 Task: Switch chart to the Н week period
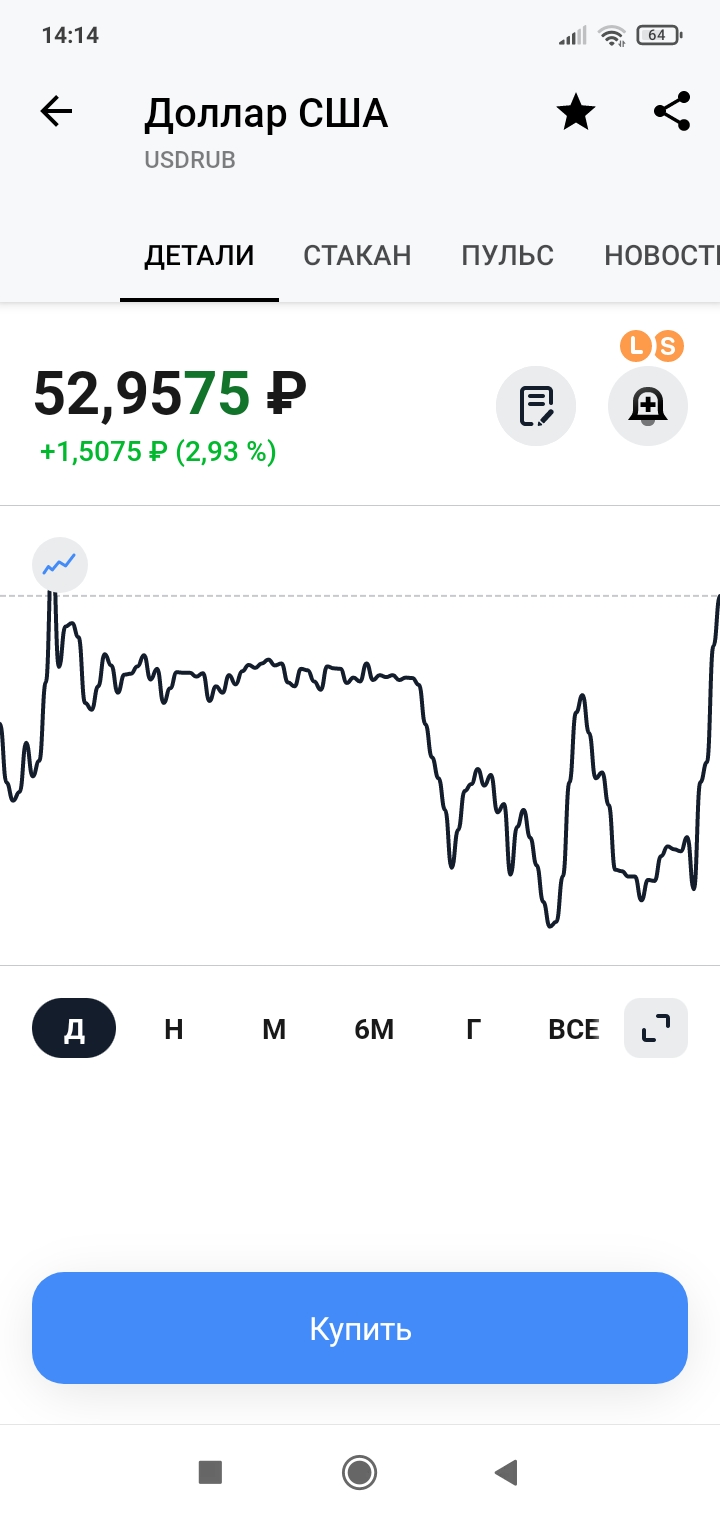174,1028
